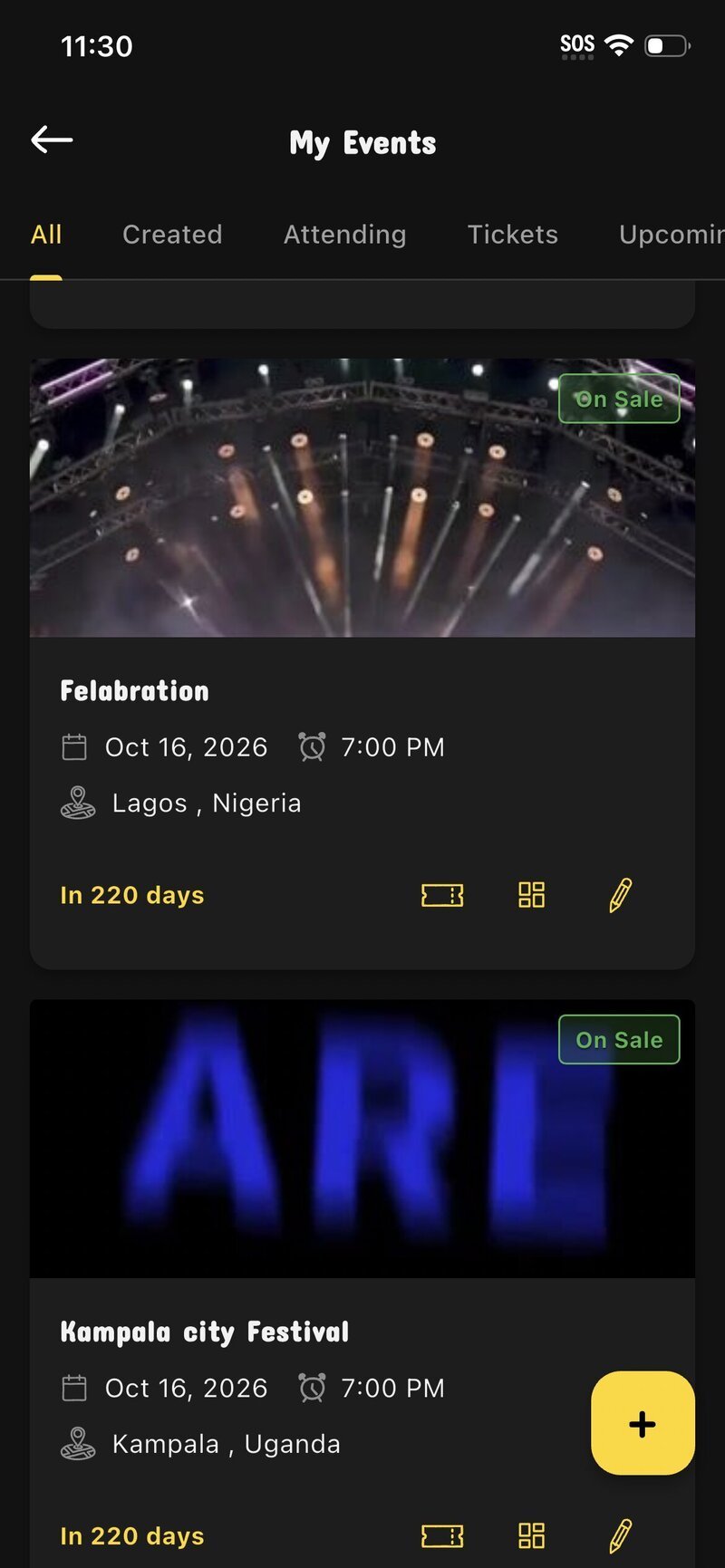Select the Upcoming tab
This screenshot has width=725, height=1568.
pos(672,235)
